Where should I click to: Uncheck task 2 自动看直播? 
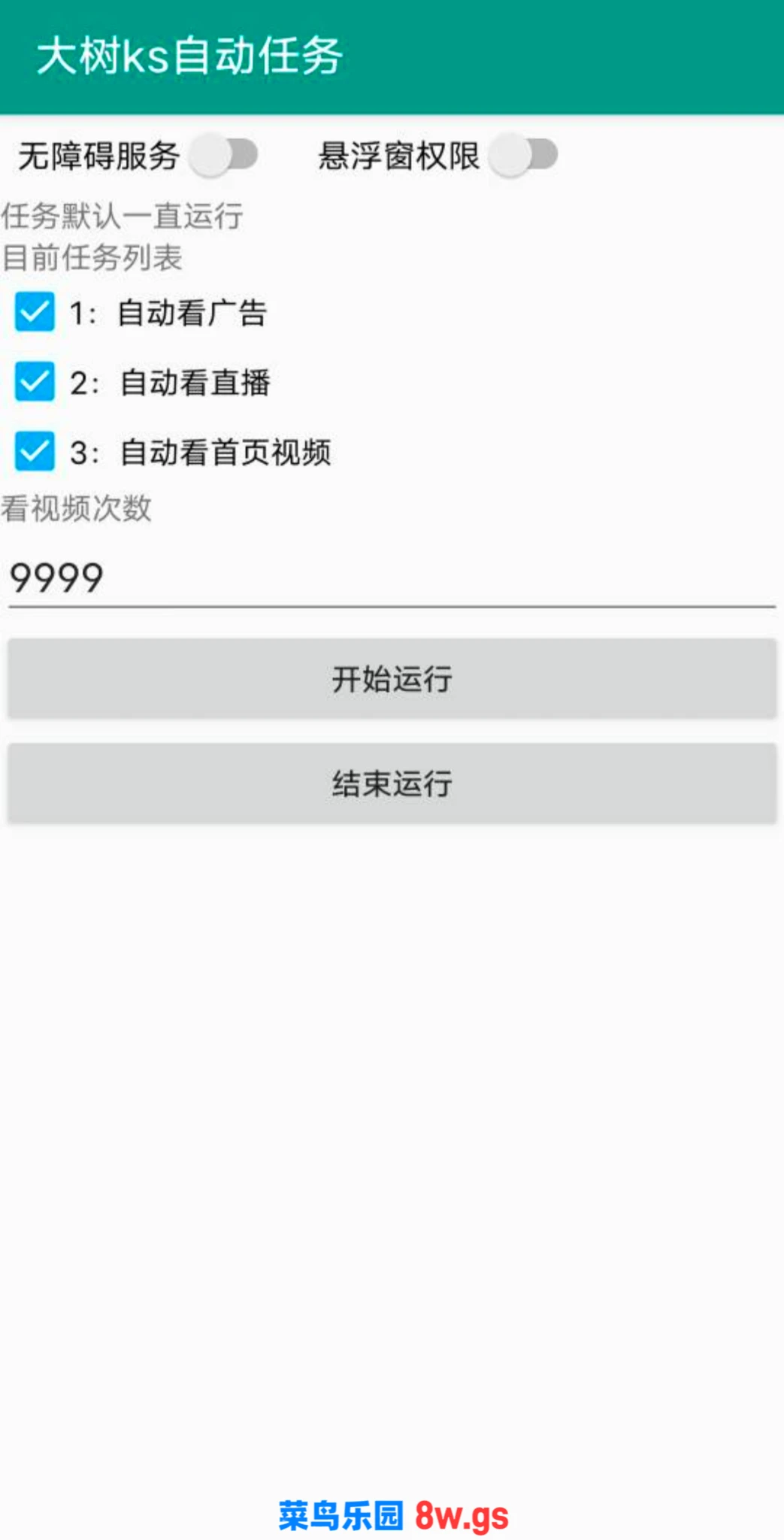[35, 382]
